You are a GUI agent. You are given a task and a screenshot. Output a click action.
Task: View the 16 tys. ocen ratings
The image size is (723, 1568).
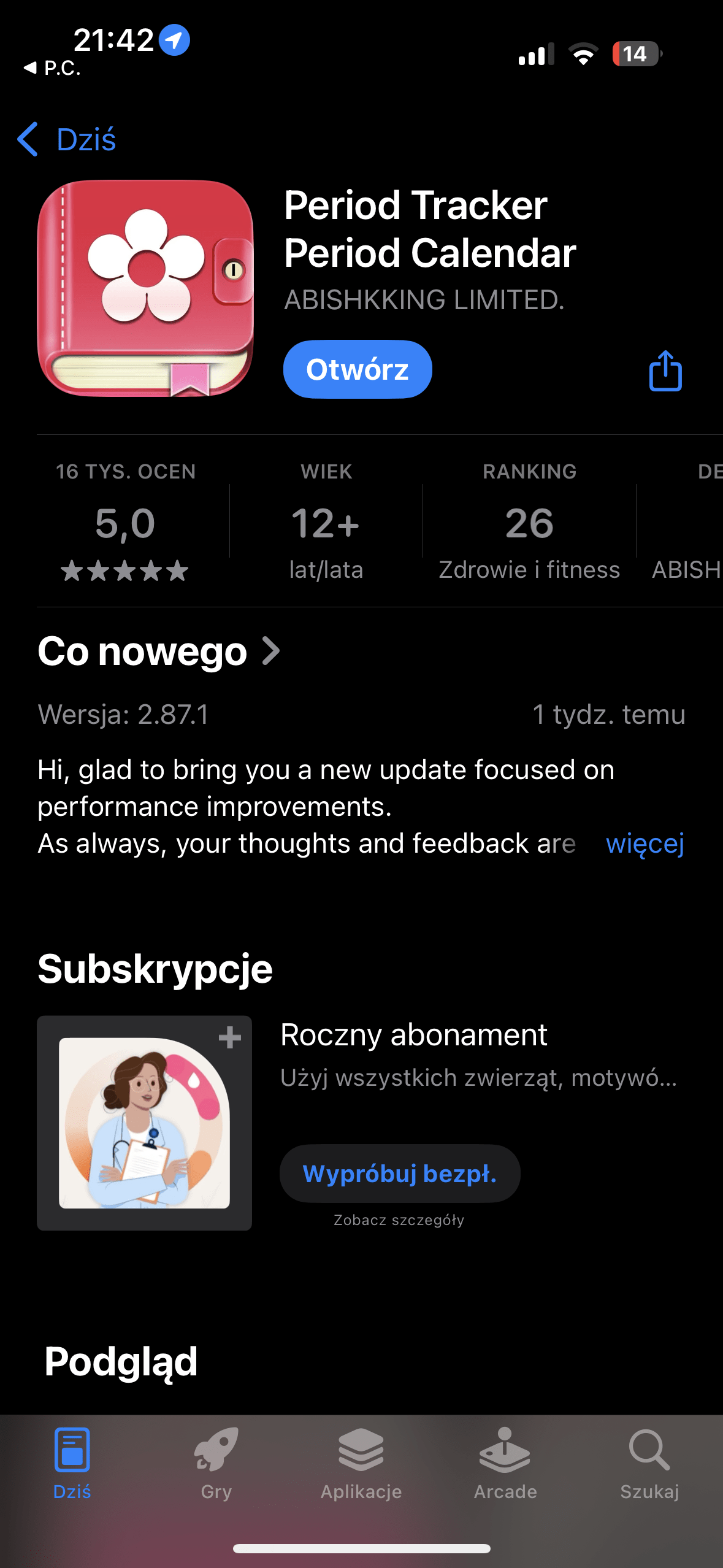[125, 521]
